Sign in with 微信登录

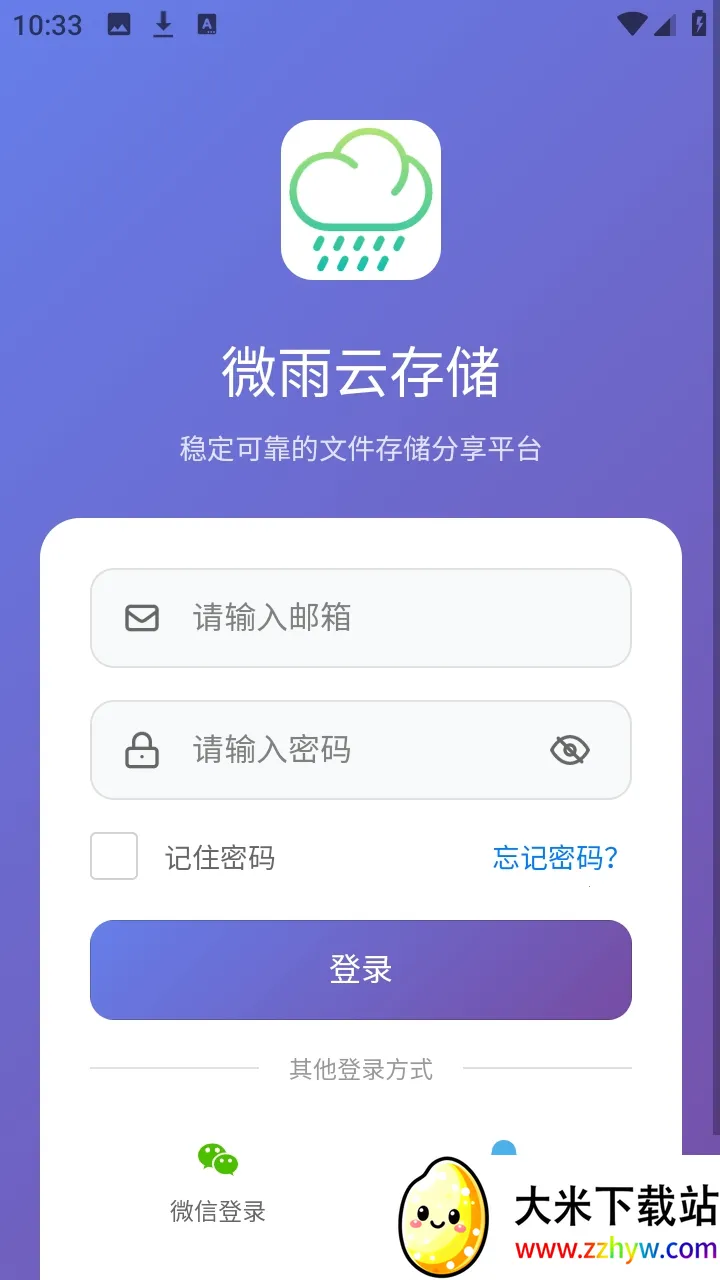pos(218,1182)
